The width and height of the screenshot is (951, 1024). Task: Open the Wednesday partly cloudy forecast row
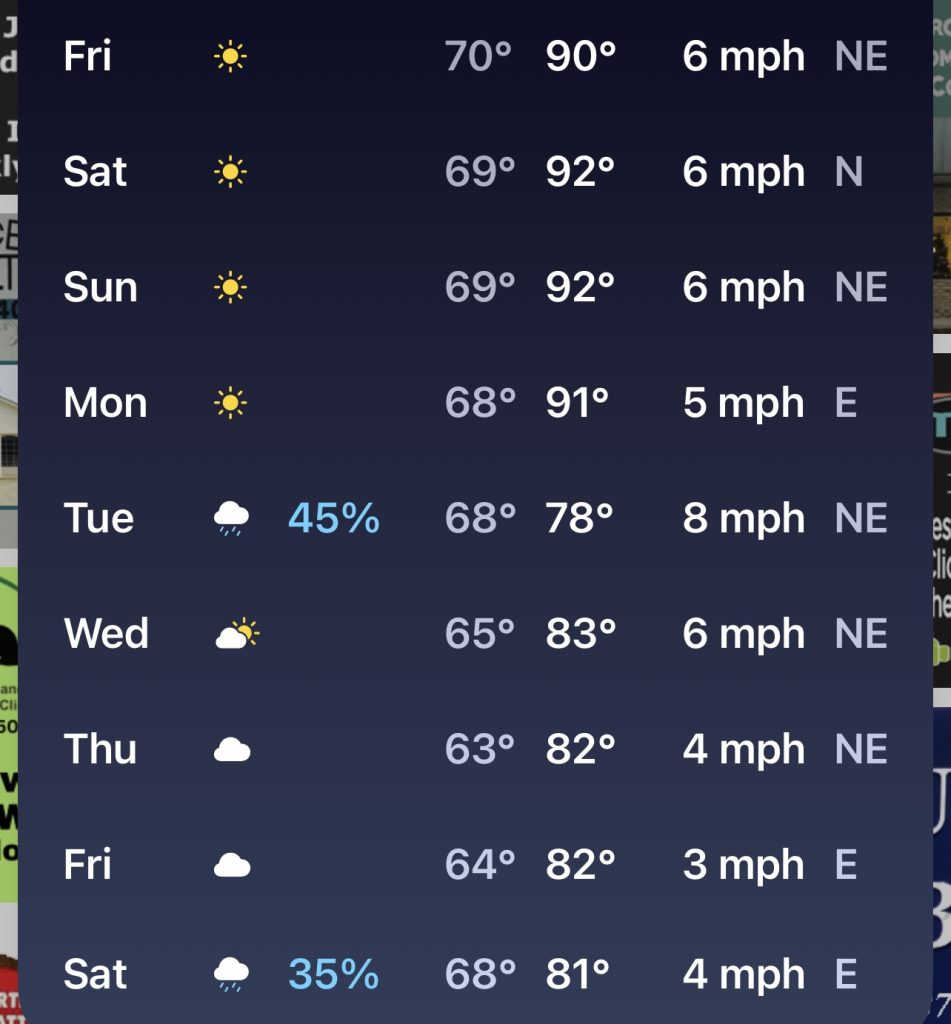pos(475,634)
